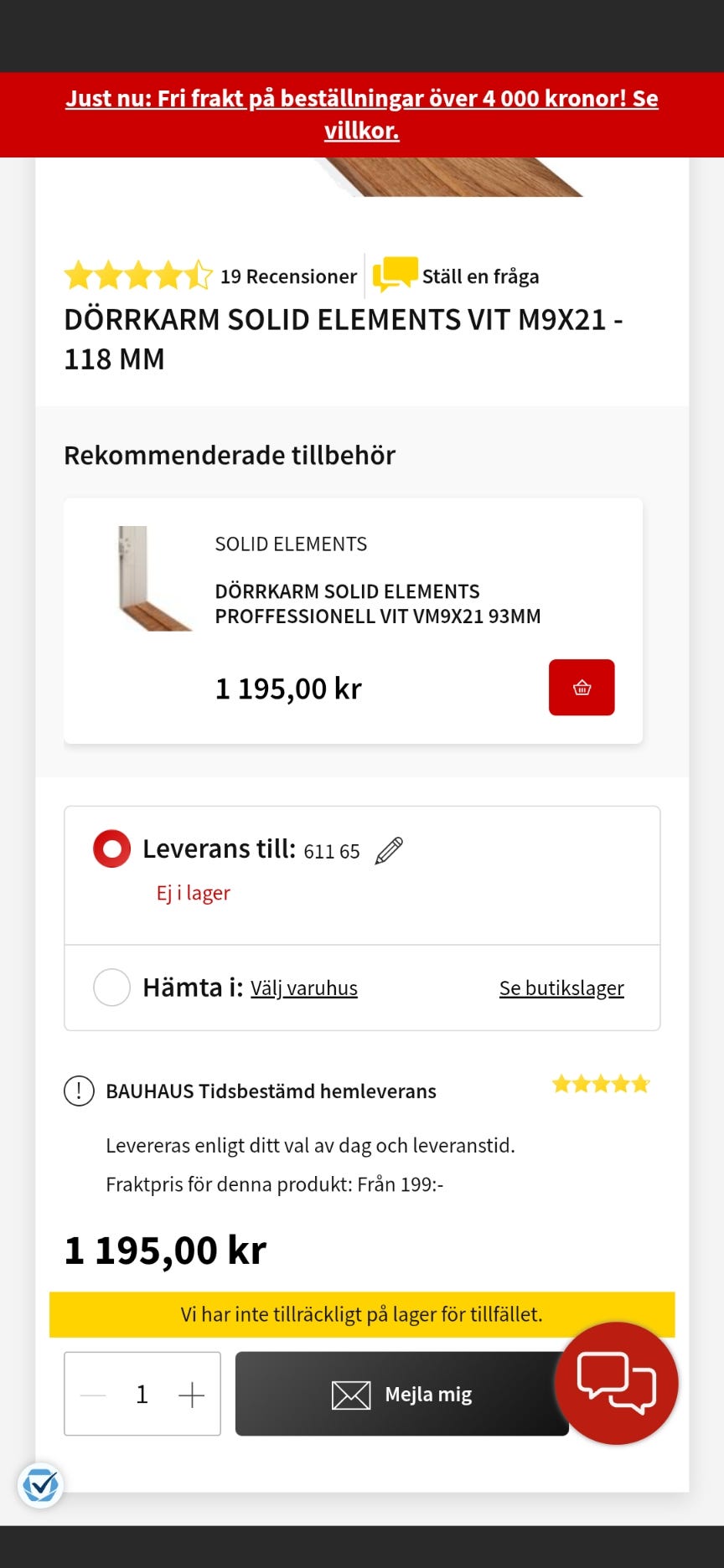This screenshot has height=1568, width=724.
Task: Click 'Välj varuhus' to choose a store
Action: 303,988
